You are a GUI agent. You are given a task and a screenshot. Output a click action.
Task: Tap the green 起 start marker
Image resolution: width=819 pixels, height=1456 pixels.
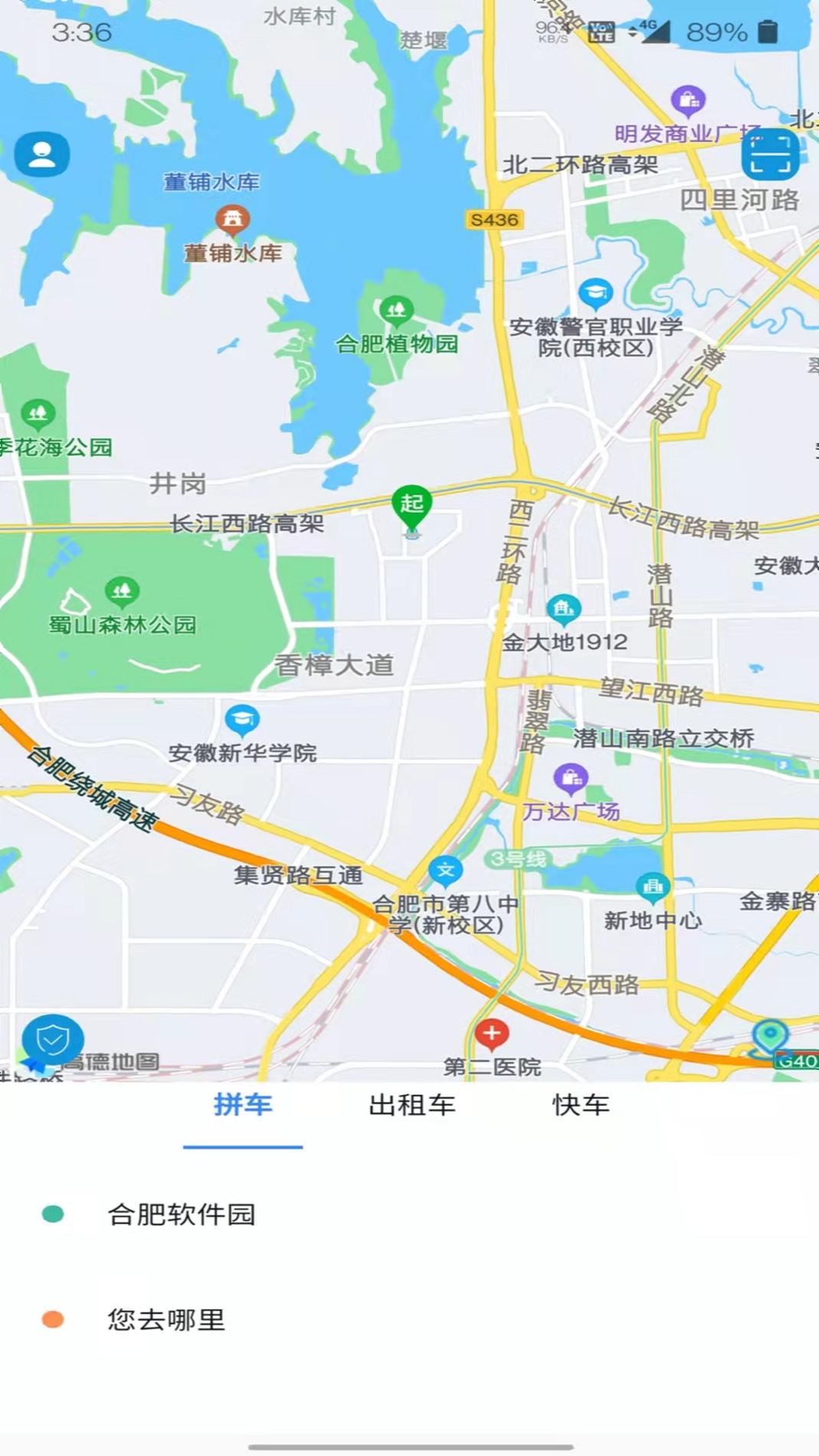411,506
